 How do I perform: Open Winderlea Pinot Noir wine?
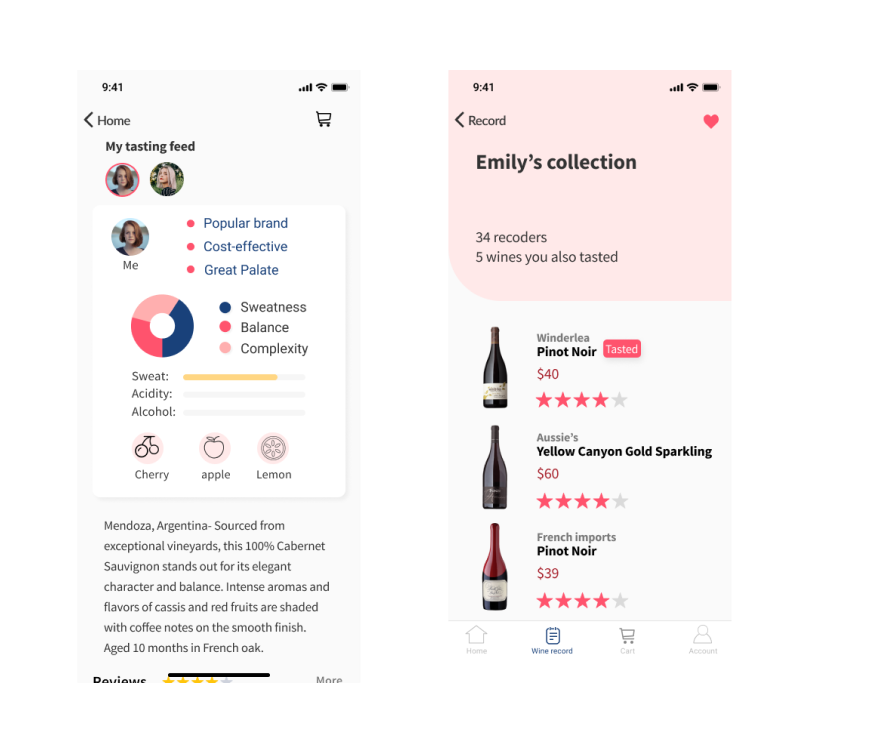point(566,351)
